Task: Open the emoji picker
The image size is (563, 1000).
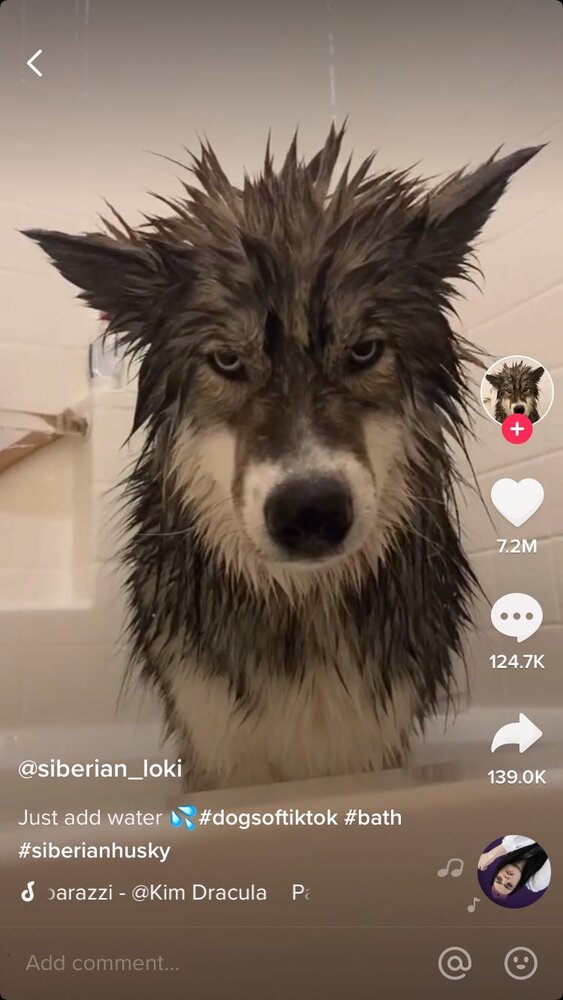Action: (x=521, y=963)
